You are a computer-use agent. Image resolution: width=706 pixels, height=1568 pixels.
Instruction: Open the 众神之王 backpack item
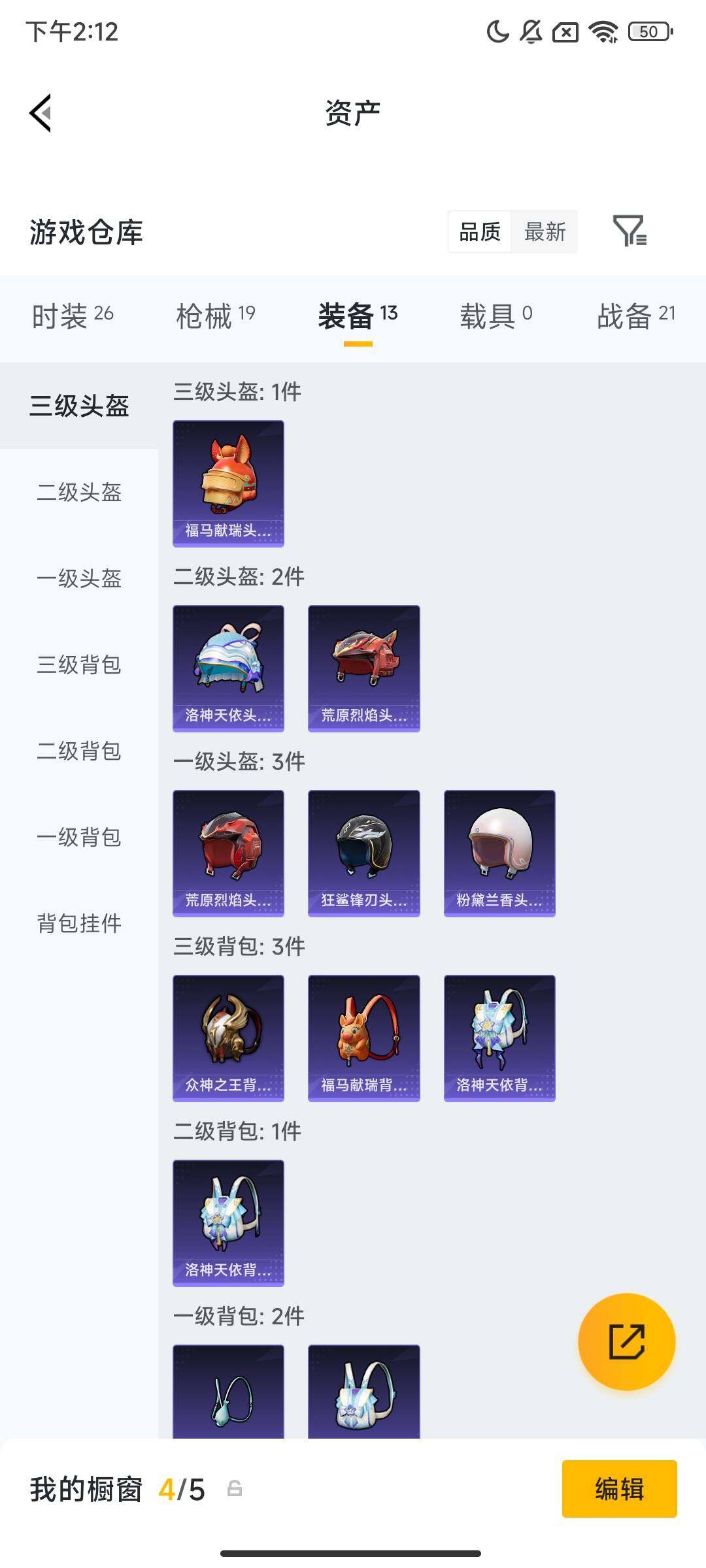coord(228,1038)
